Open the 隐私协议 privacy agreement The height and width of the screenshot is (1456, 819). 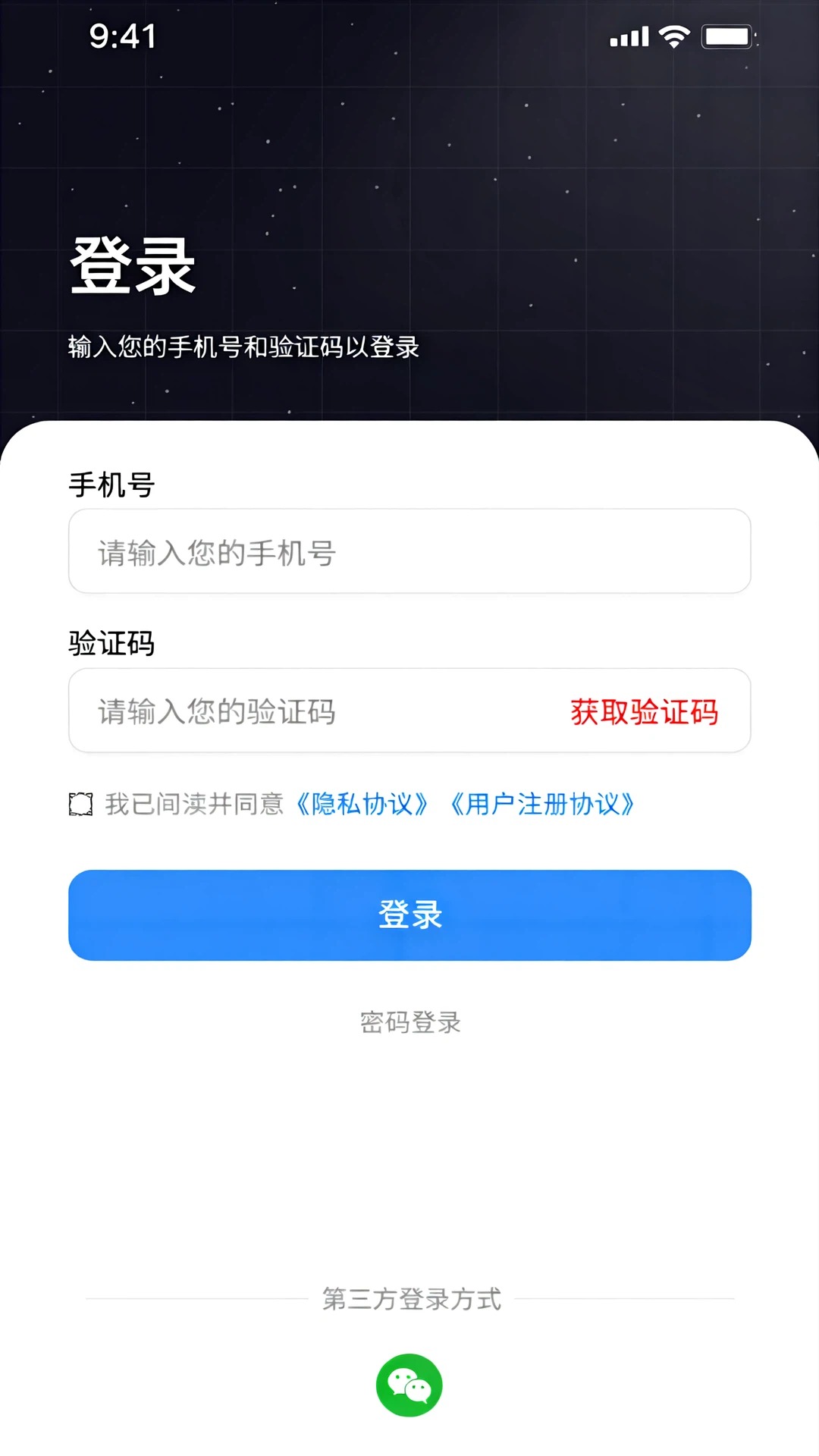coord(362,805)
